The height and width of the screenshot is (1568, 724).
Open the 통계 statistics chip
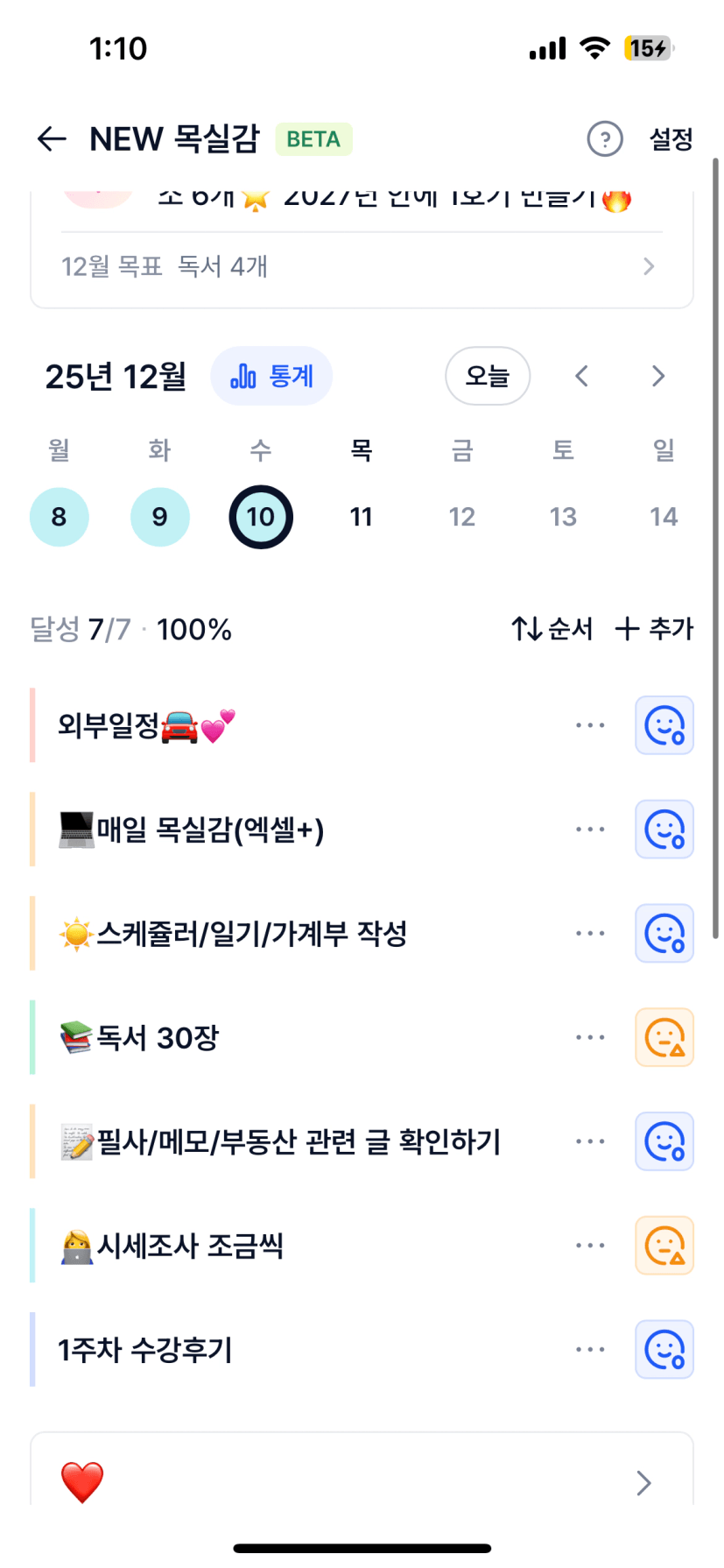271,377
